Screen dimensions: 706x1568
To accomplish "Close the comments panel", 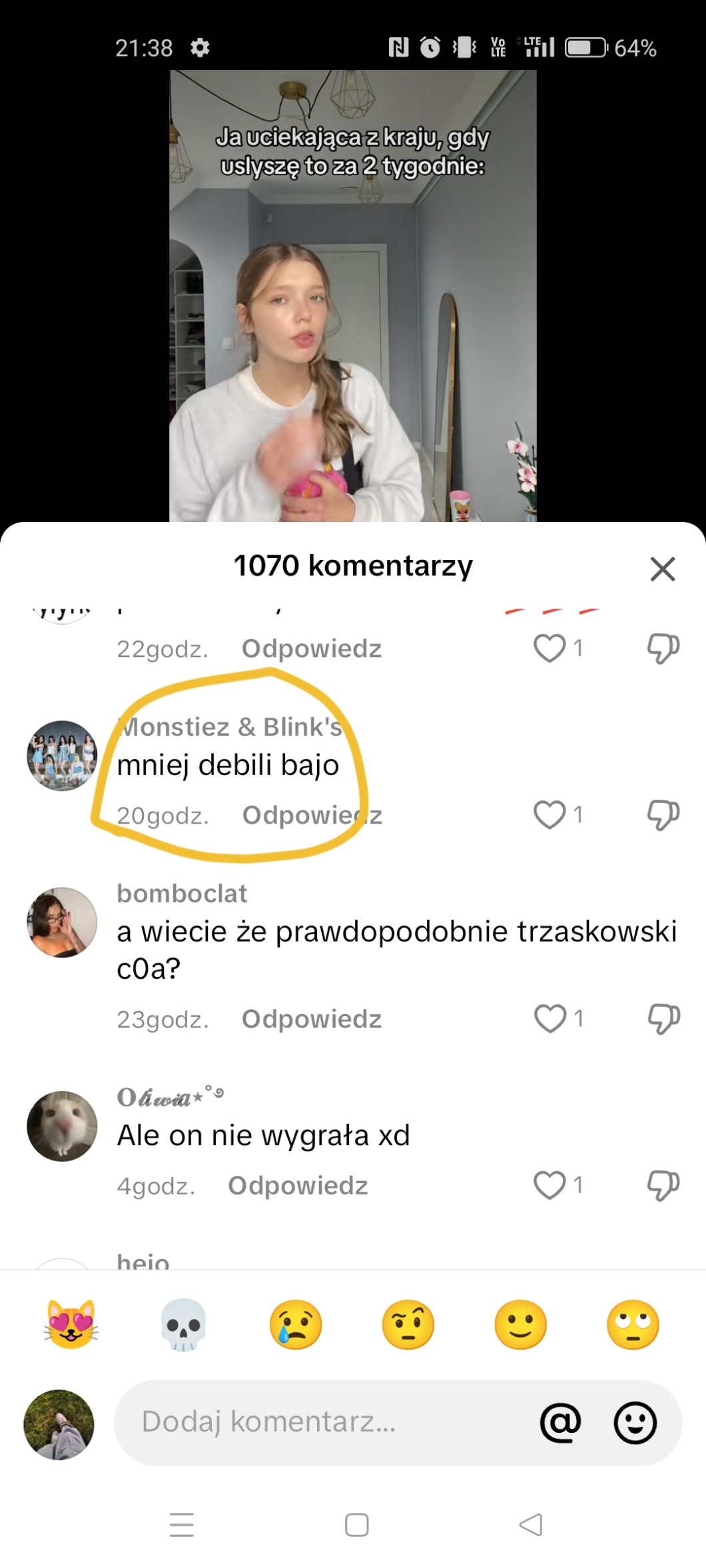I will [x=662, y=569].
